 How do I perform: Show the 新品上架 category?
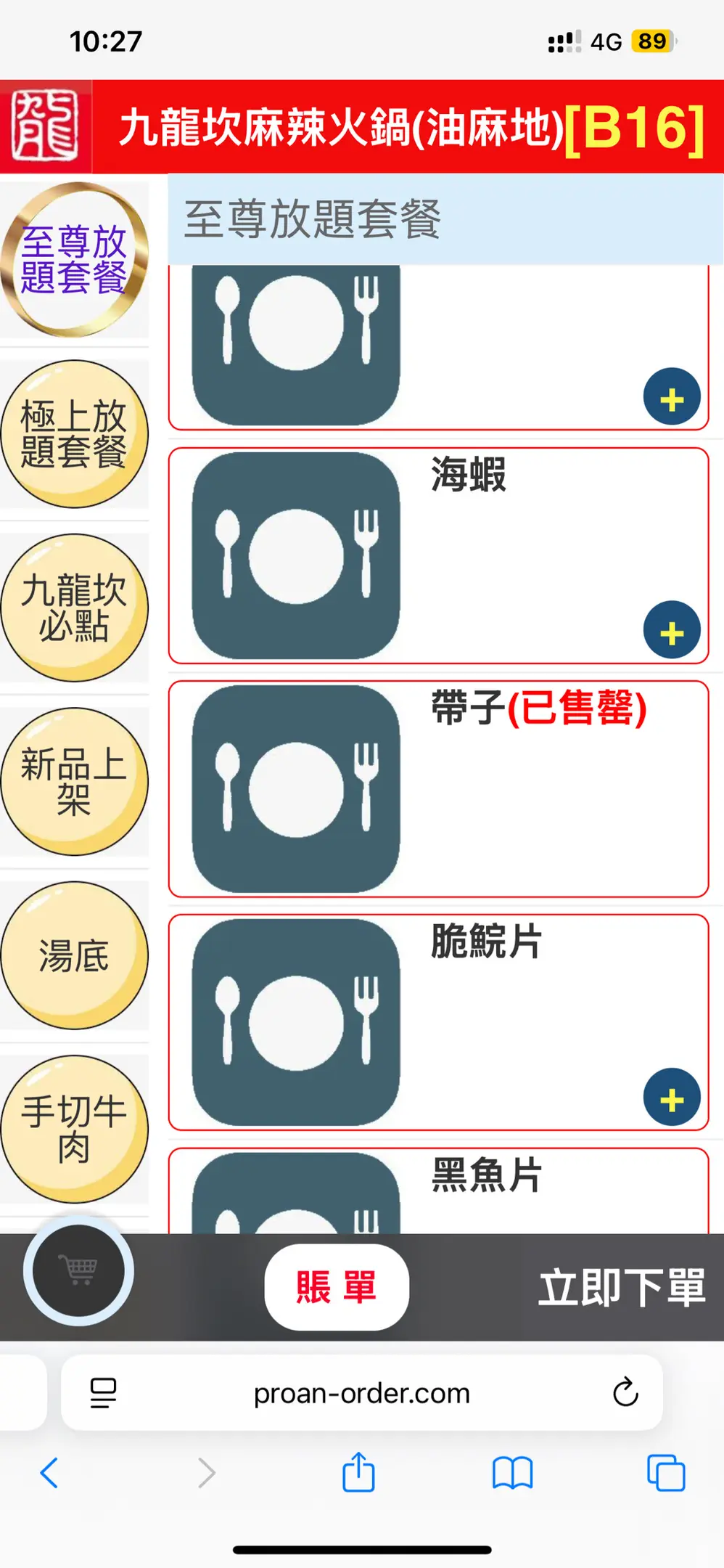(74, 781)
